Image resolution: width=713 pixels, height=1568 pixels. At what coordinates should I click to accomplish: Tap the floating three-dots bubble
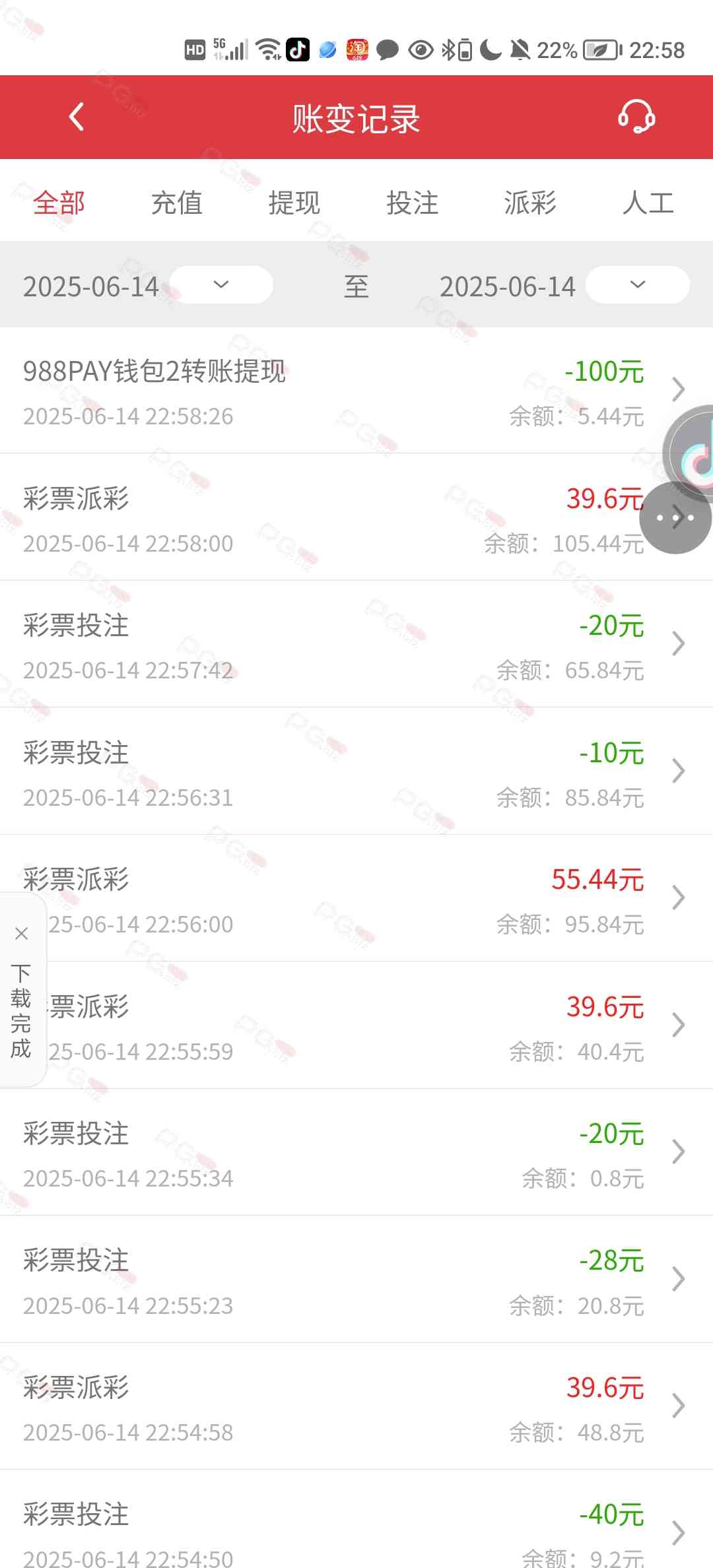(x=675, y=517)
